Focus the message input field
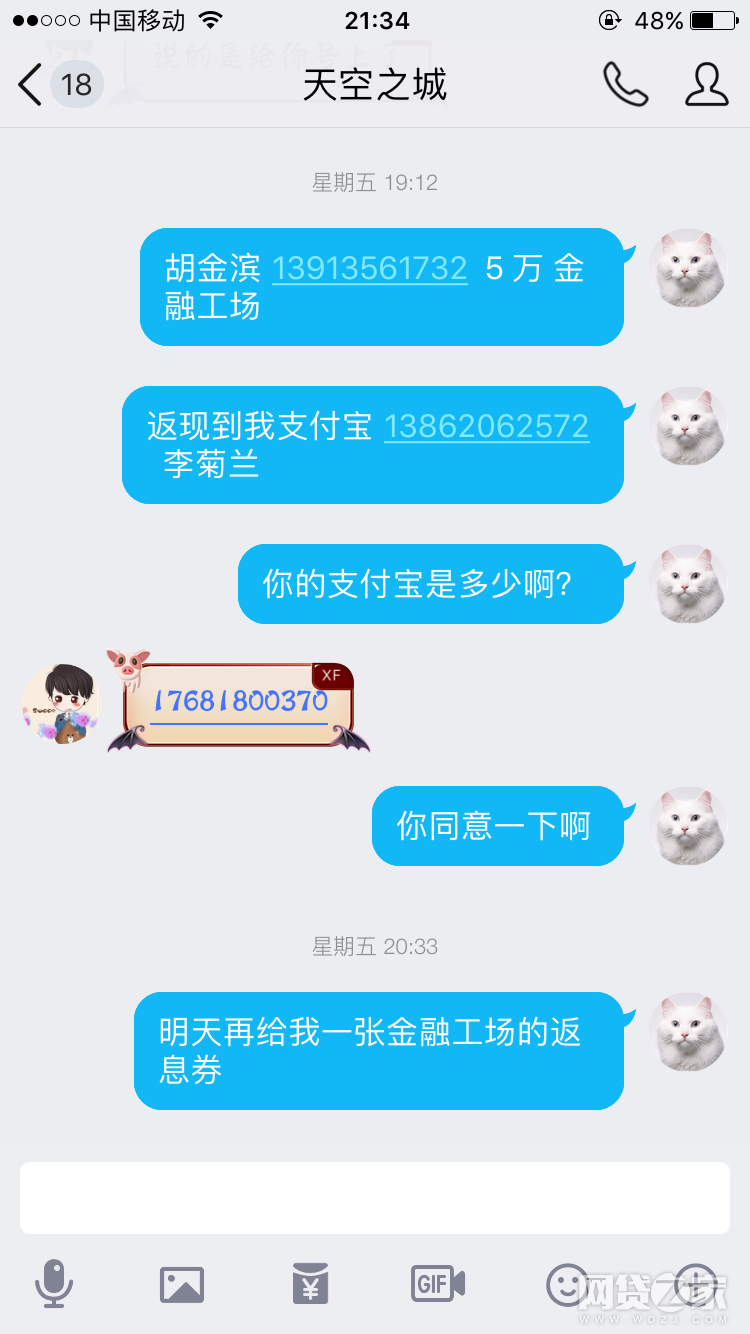750x1334 pixels. click(x=374, y=1197)
